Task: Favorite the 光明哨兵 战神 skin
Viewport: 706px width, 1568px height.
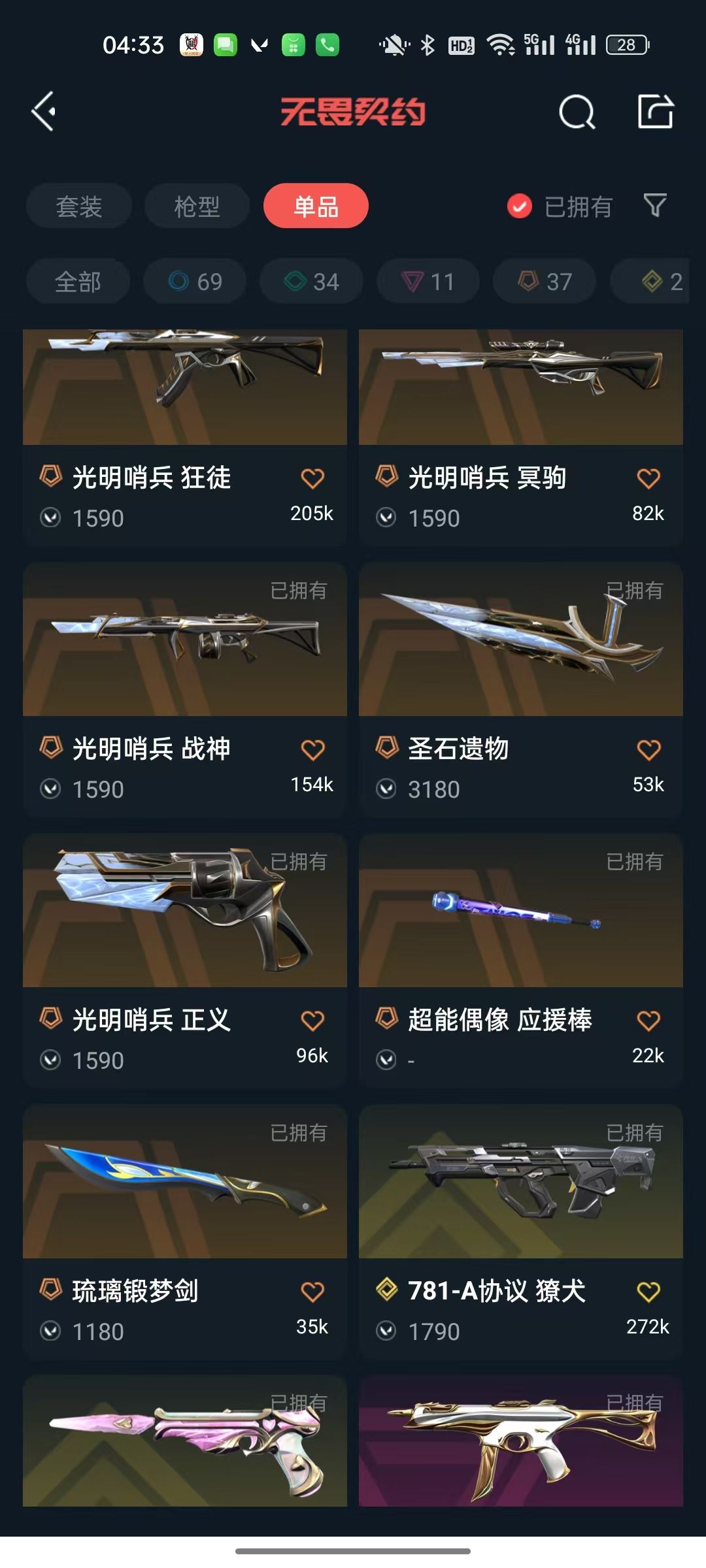Action: click(312, 750)
